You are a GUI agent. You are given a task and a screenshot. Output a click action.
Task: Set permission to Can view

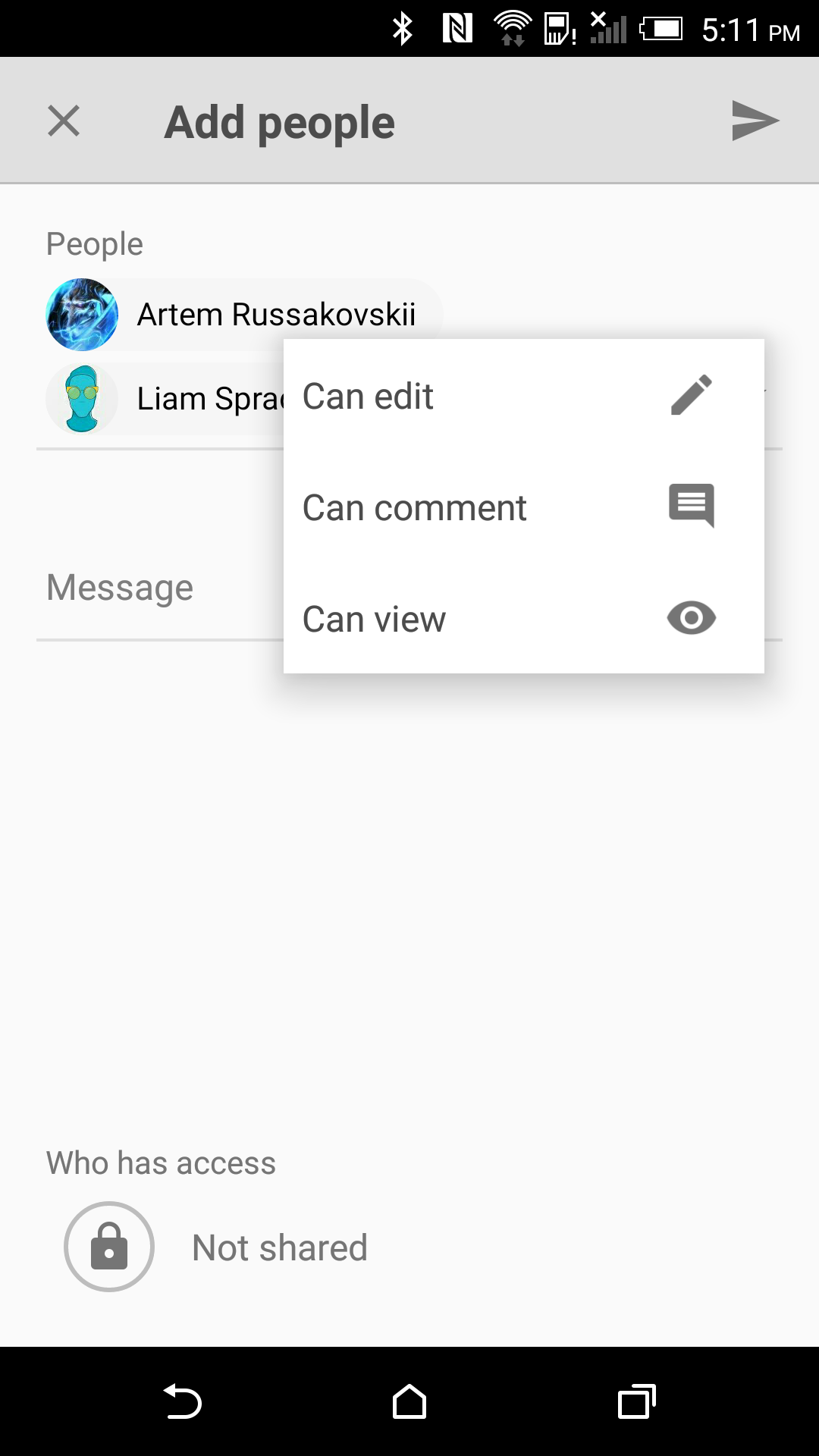click(374, 617)
